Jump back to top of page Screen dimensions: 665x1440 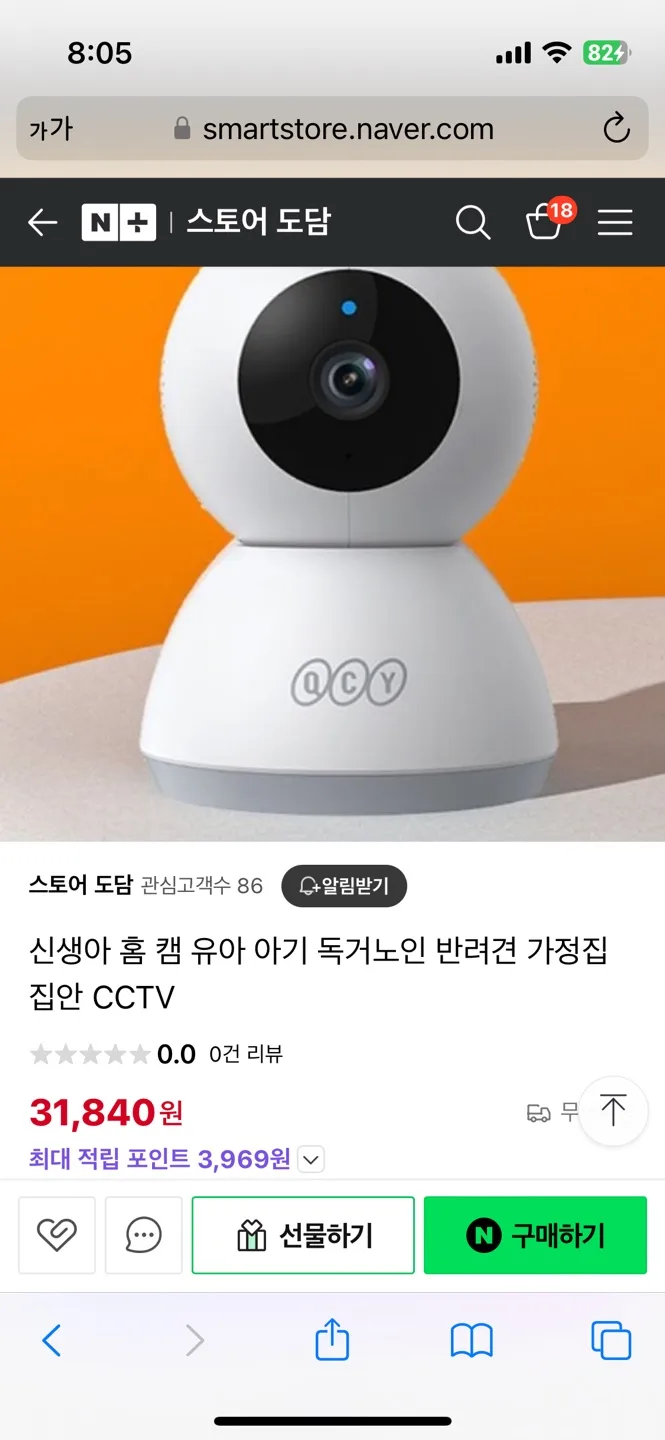coord(612,1110)
